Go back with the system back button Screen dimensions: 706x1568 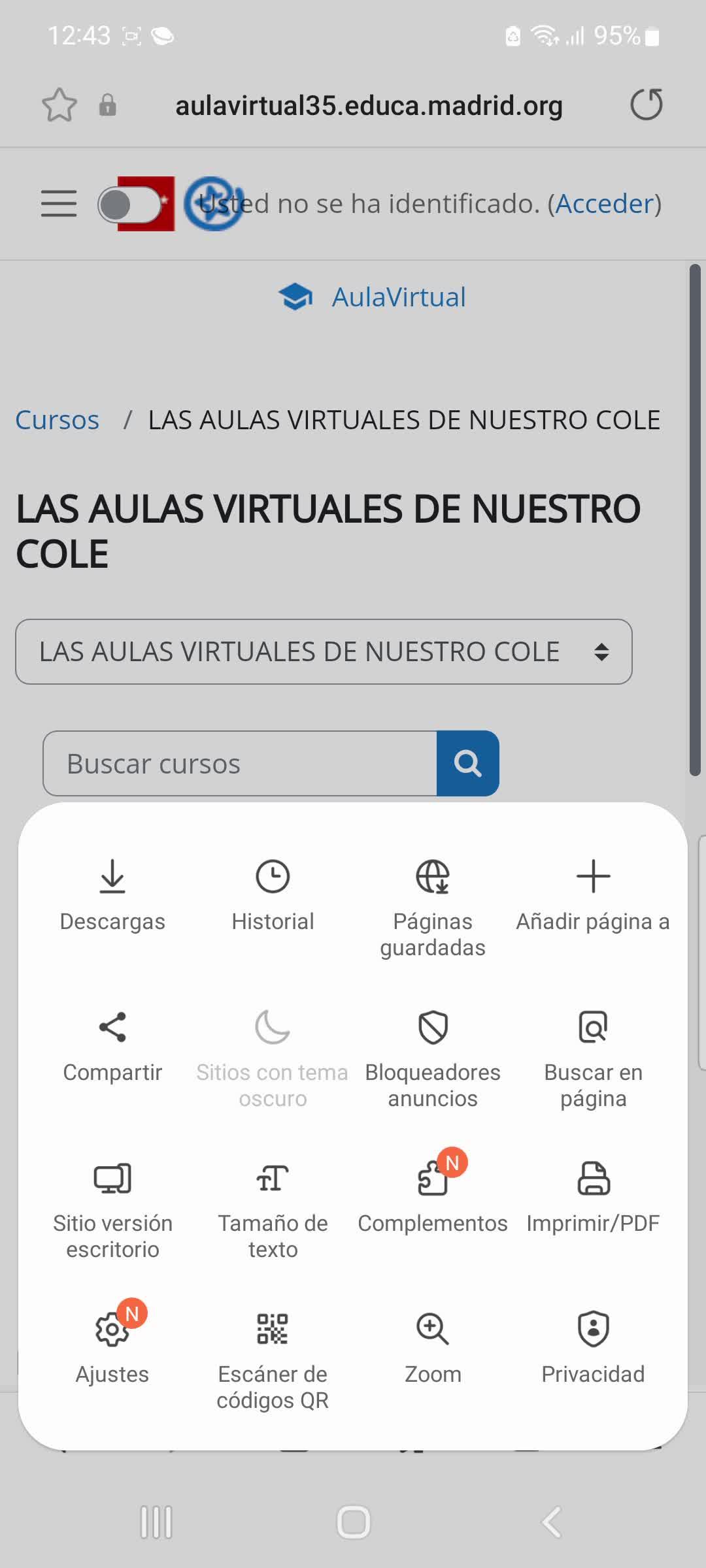pyautogui.click(x=551, y=1522)
